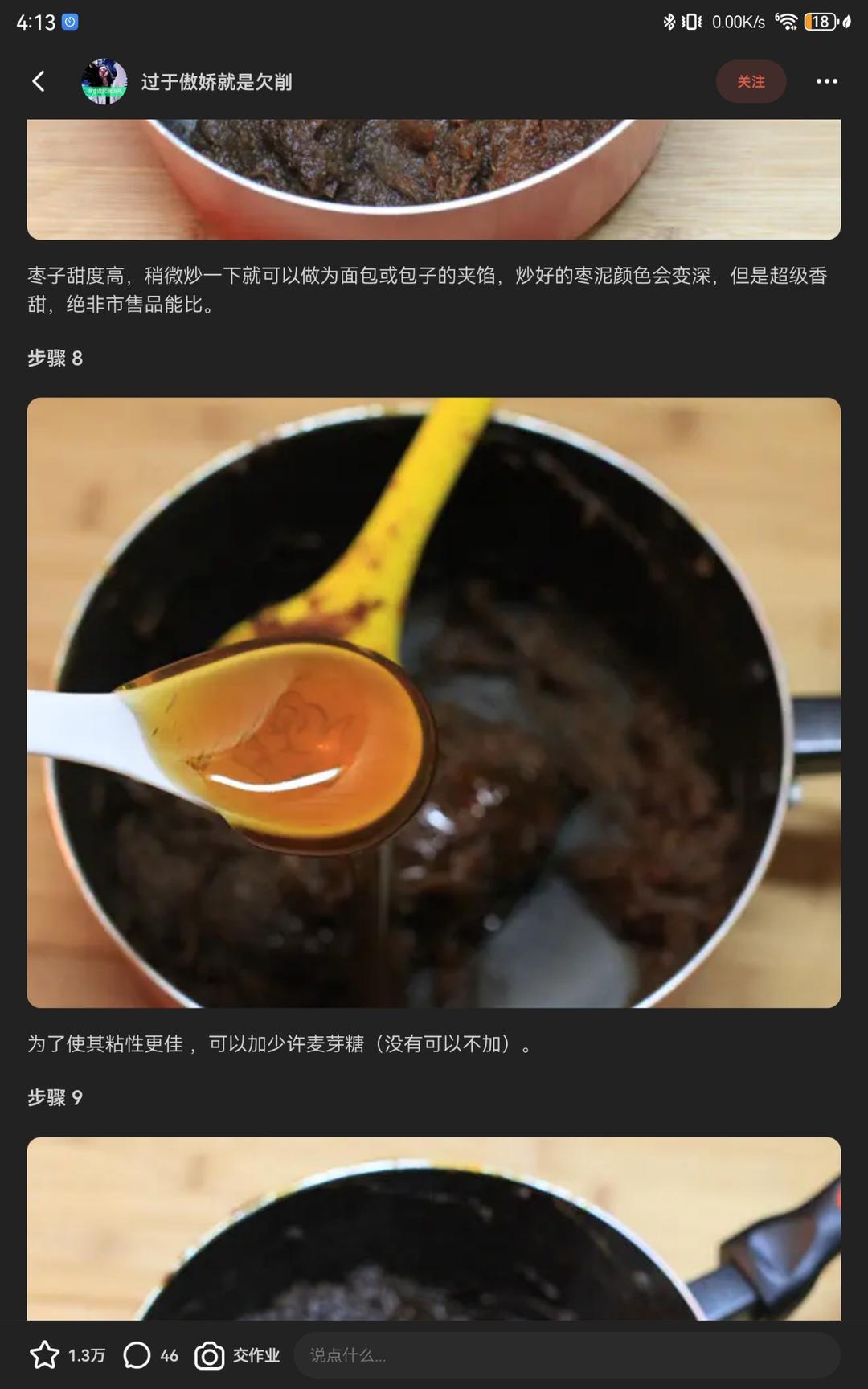The width and height of the screenshot is (868, 1389).
Task: Tap the vibrate mode icon in status bar
Action: pyautogui.click(x=693, y=21)
